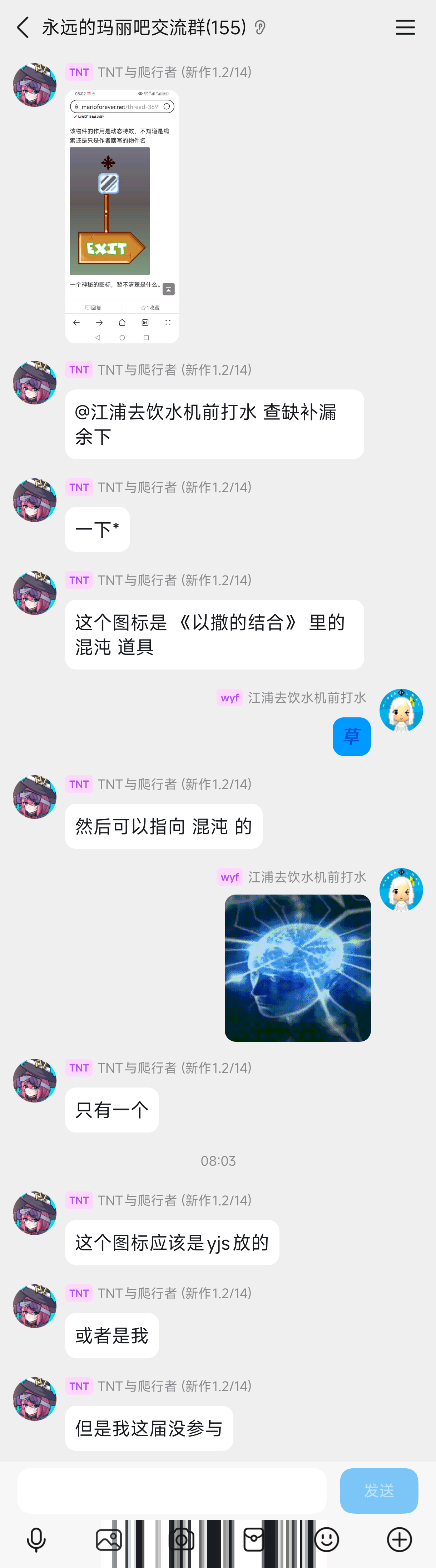The width and height of the screenshot is (436, 1568).
Task: View 江浦去饮水机前打水's avatar profile
Action: (401, 710)
